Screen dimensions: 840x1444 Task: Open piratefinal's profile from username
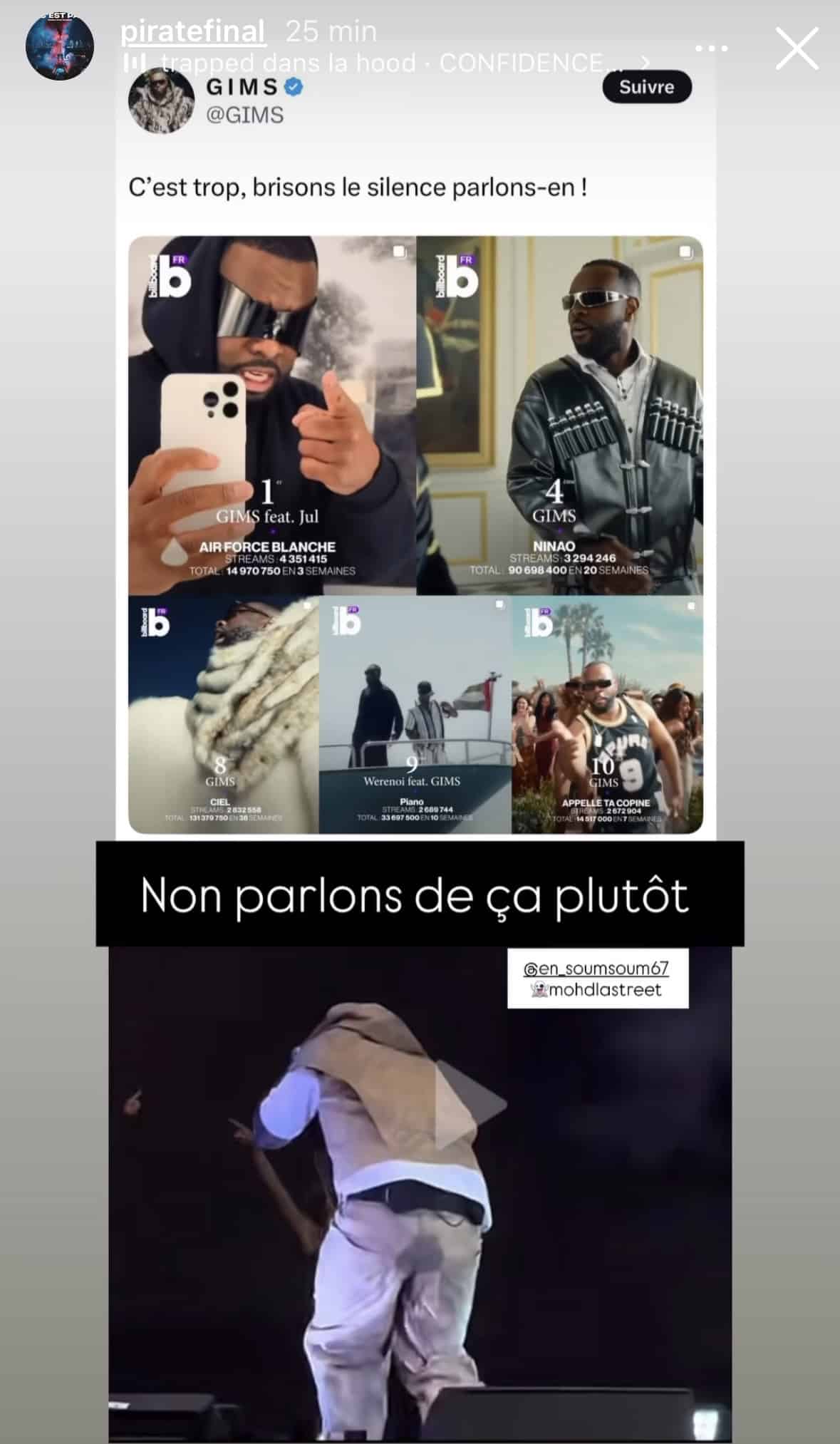pyautogui.click(x=193, y=31)
